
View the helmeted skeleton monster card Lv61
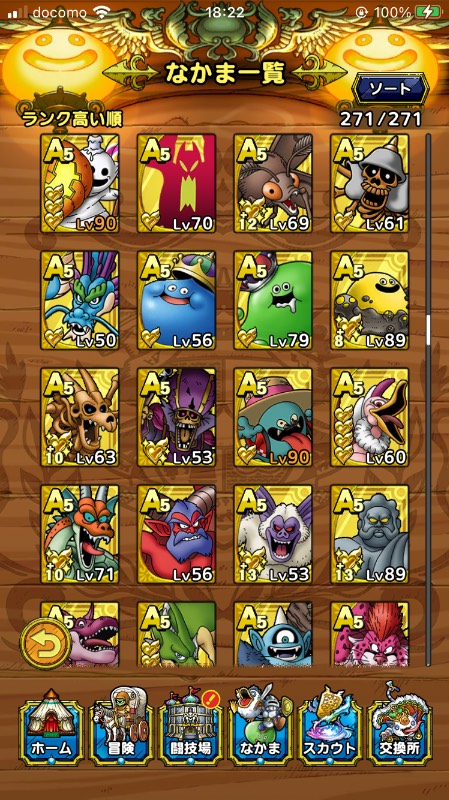click(370, 183)
